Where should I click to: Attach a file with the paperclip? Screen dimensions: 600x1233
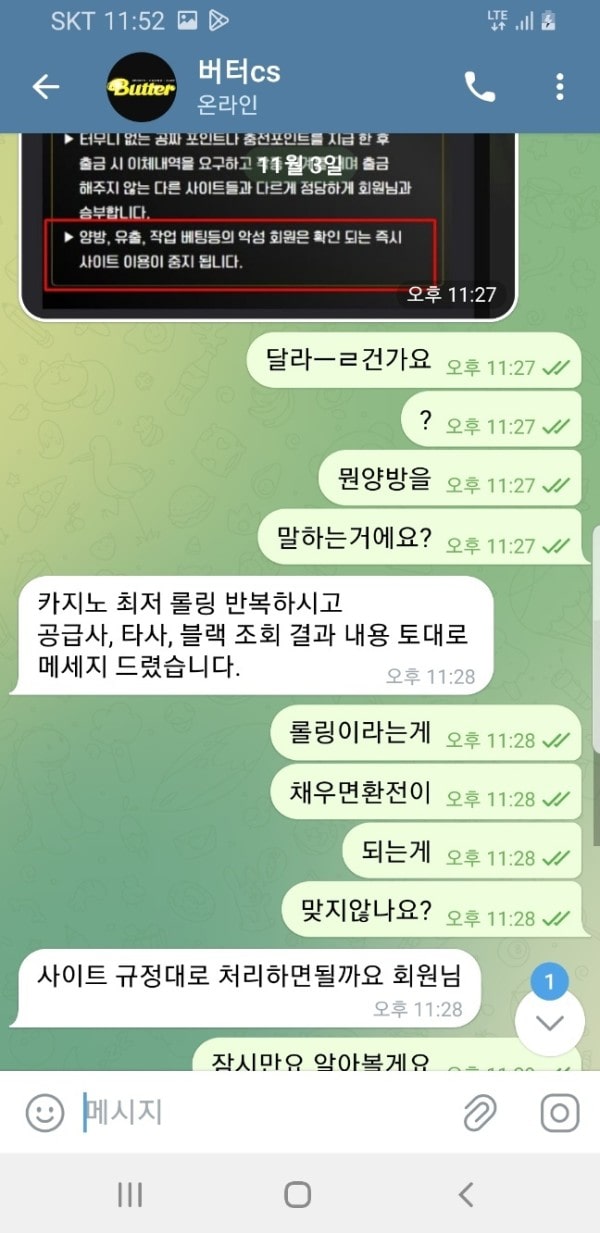[481, 1112]
